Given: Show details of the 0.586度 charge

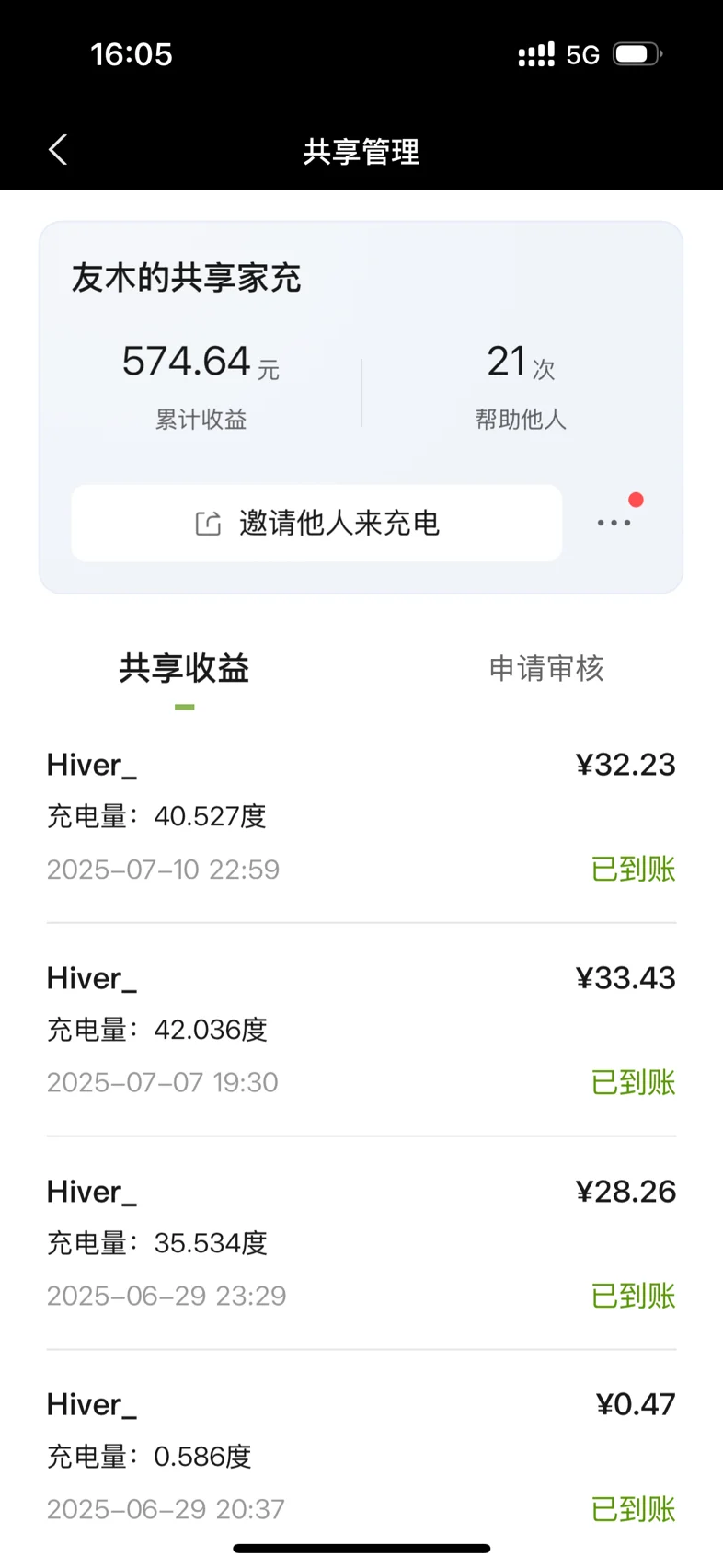Looking at the screenshot, I should [x=361, y=1456].
